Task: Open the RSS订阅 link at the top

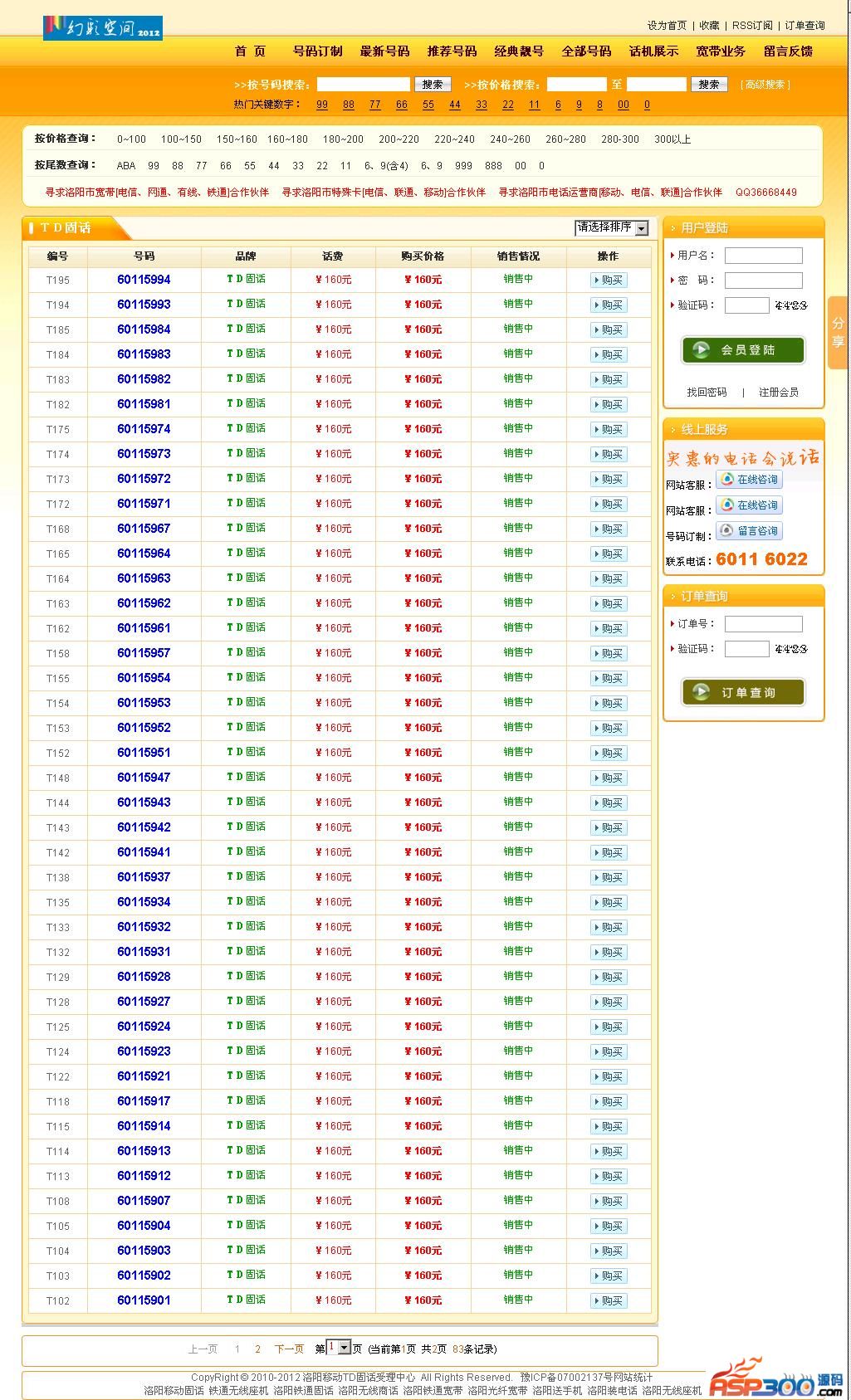Action: click(x=752, y=26)
